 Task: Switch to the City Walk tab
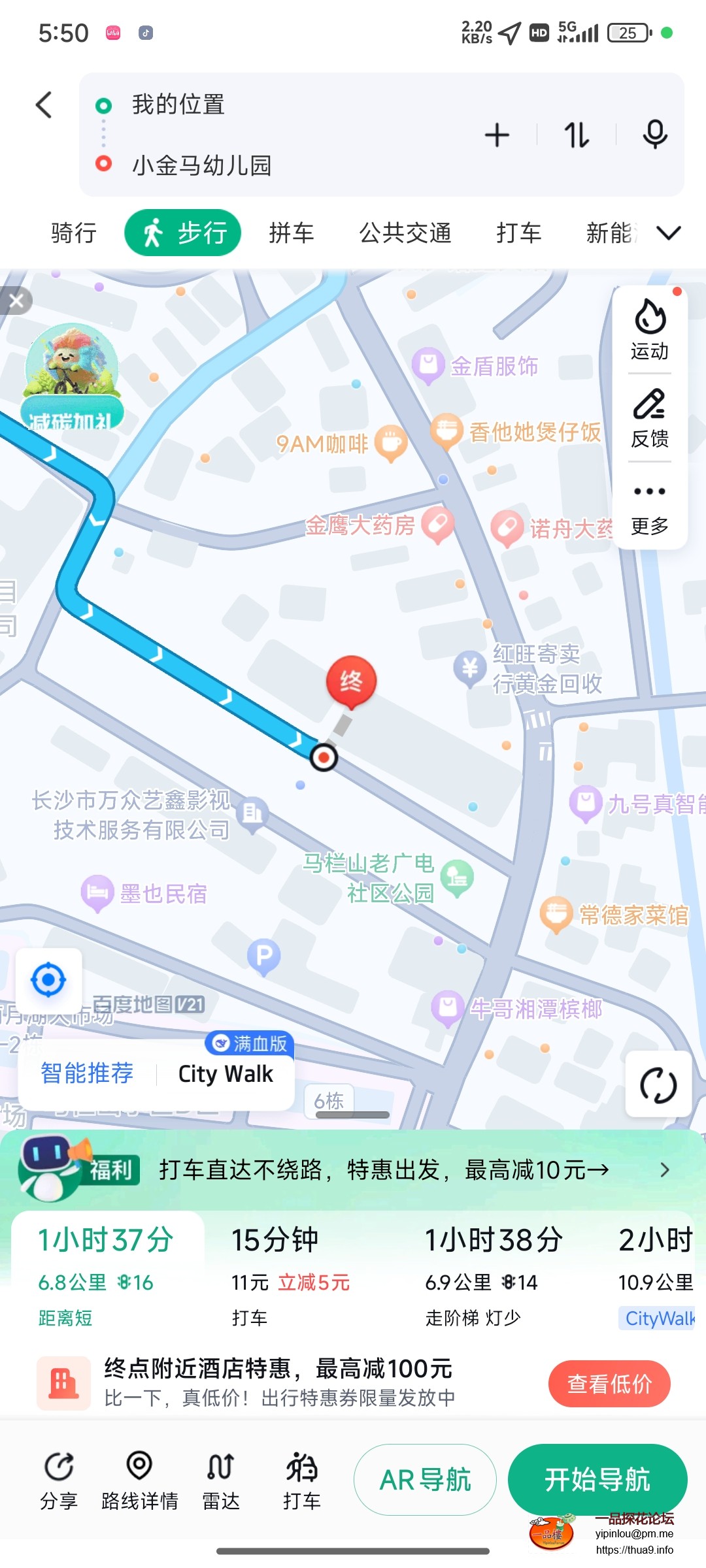point(226,1073)
